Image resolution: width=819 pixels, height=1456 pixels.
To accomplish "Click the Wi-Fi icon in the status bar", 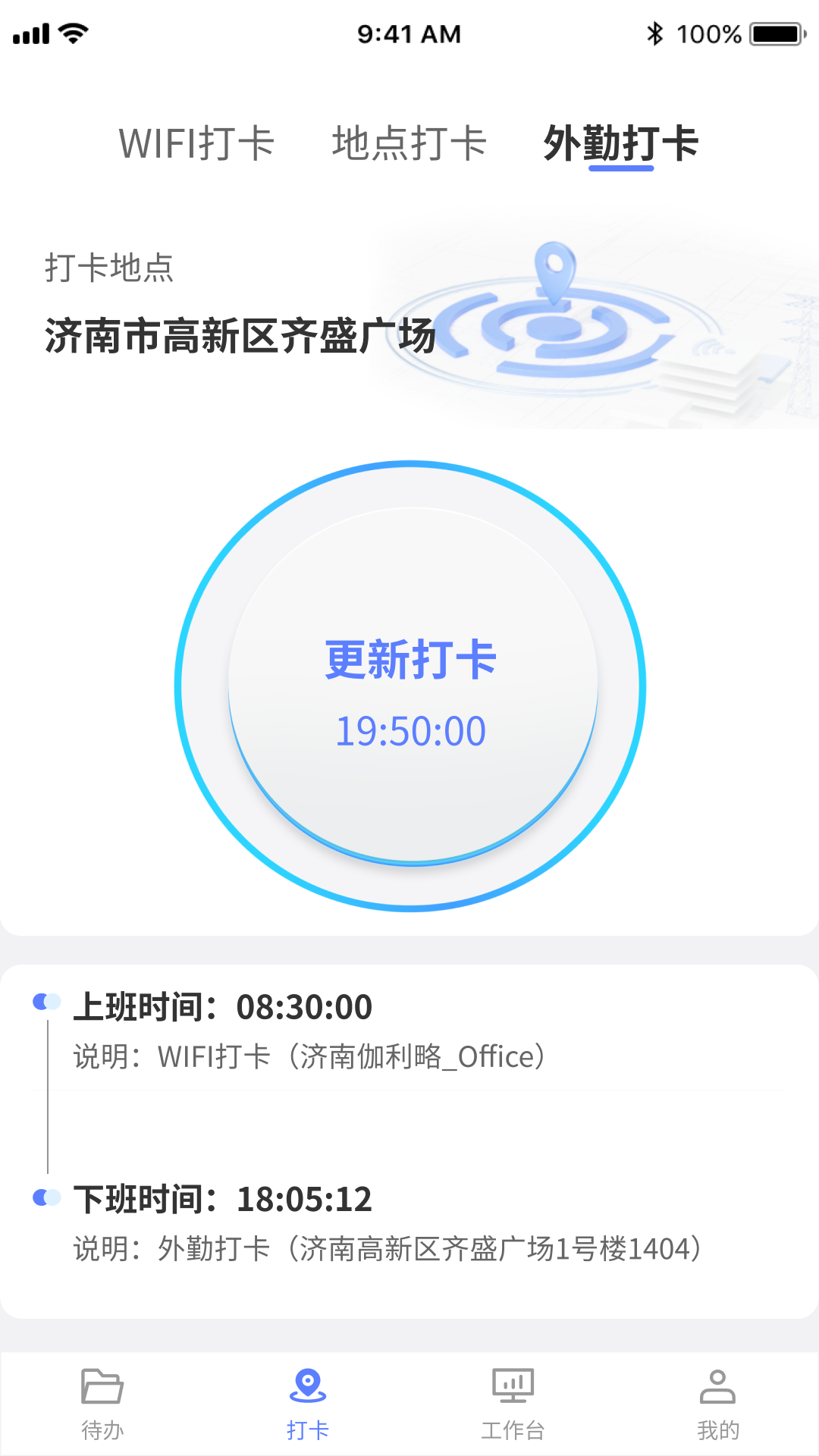I will tap(71, 32).
